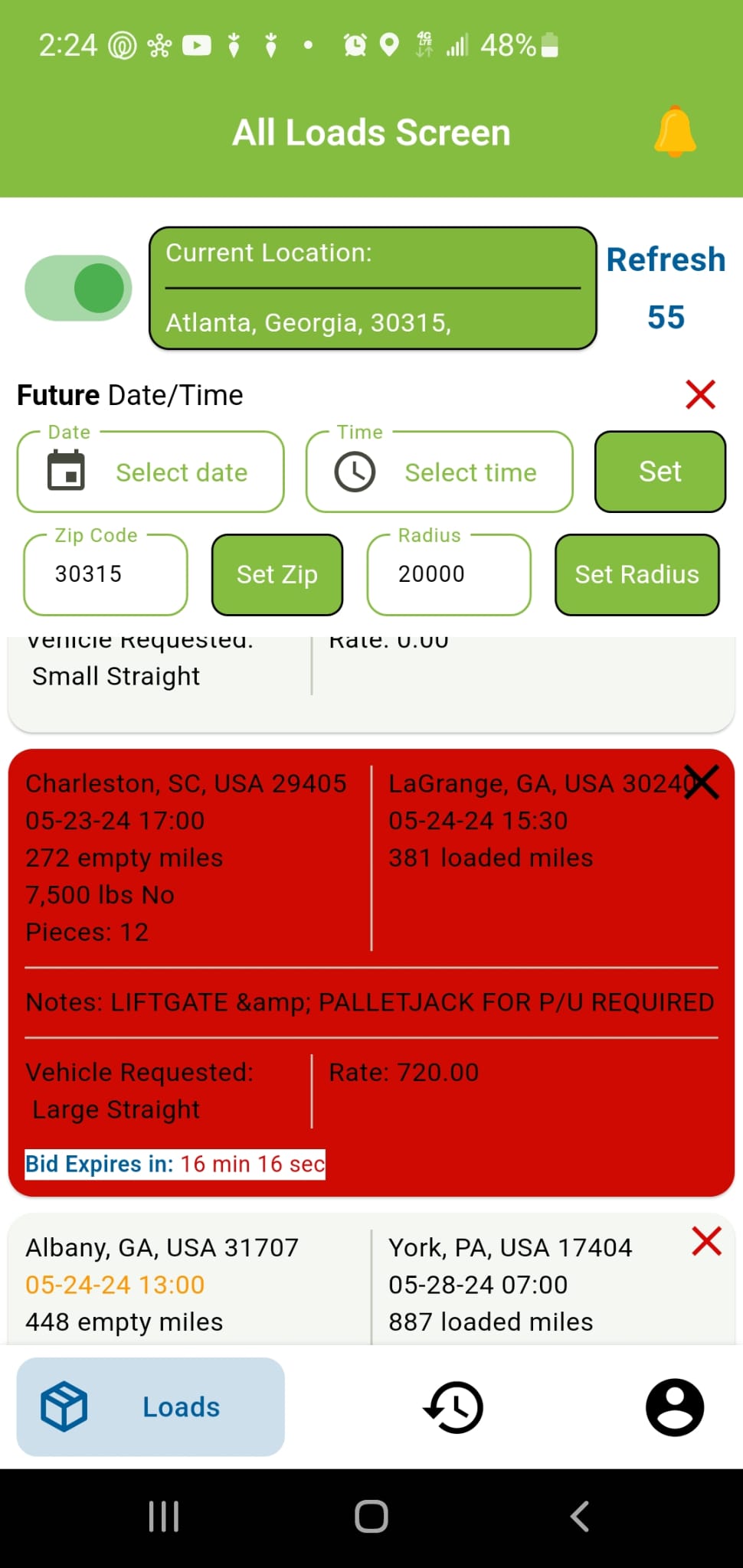Close the Future Date/Time panel

[700, 395]
